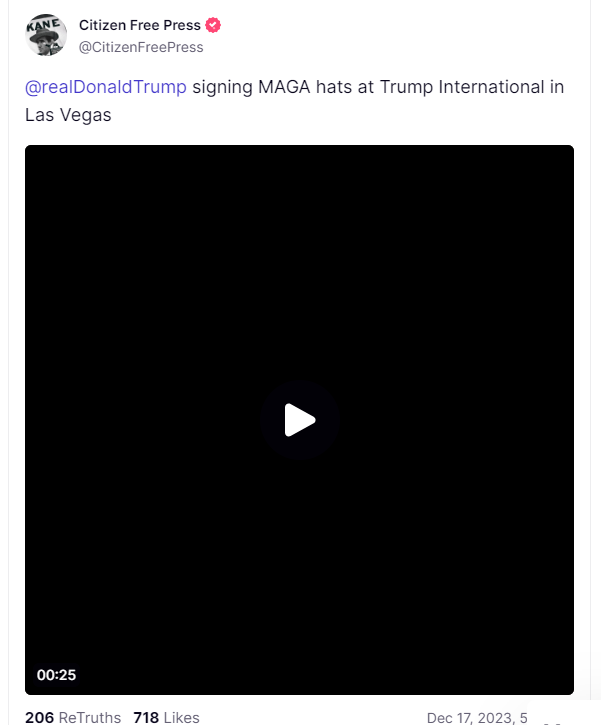This screenshot has width=601, height=725.
Task: View the 718 Likes list
Action: pyautogui.click(x=166, y=717)
